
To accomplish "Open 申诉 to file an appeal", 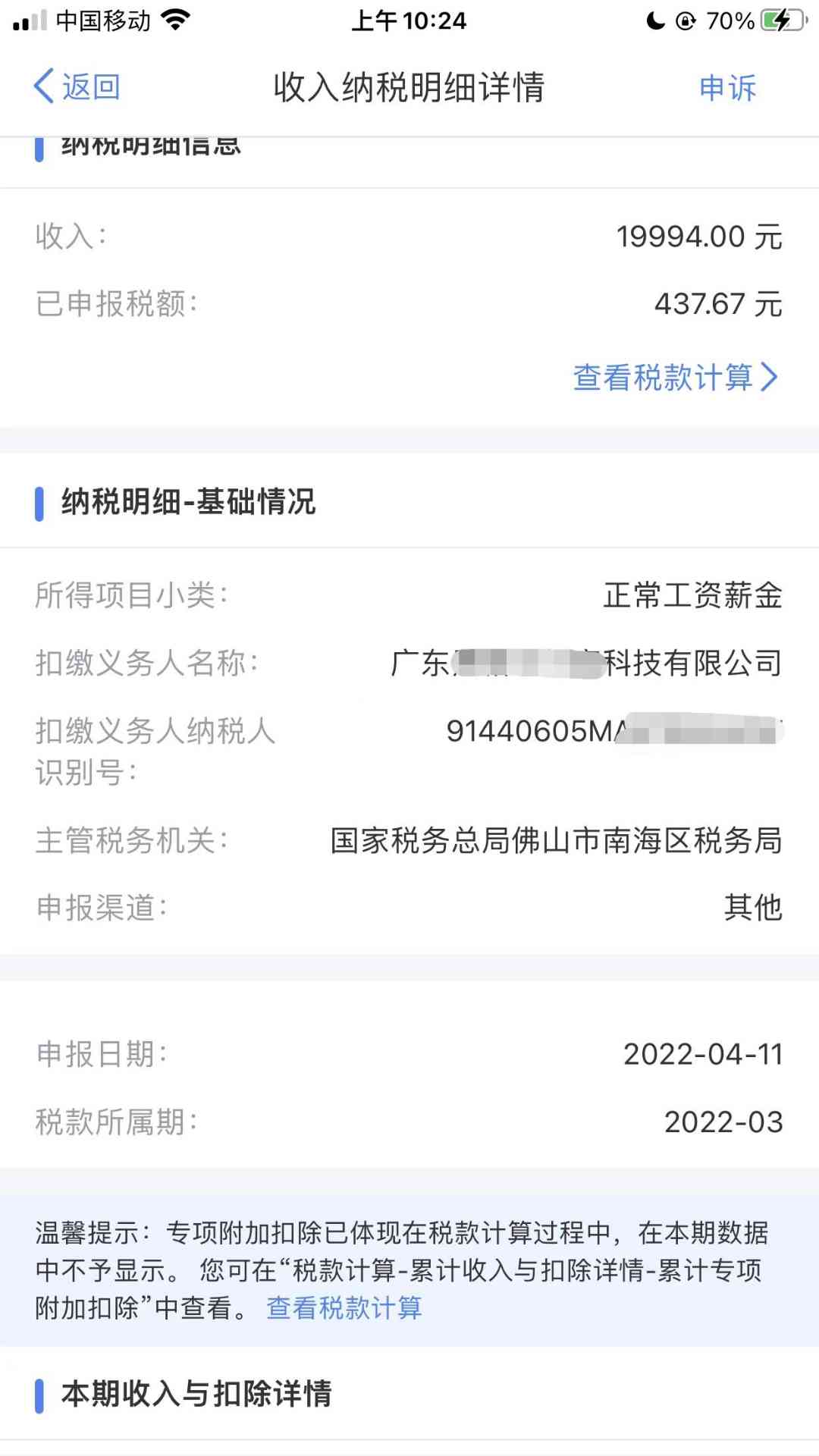I will click(727, 88).
